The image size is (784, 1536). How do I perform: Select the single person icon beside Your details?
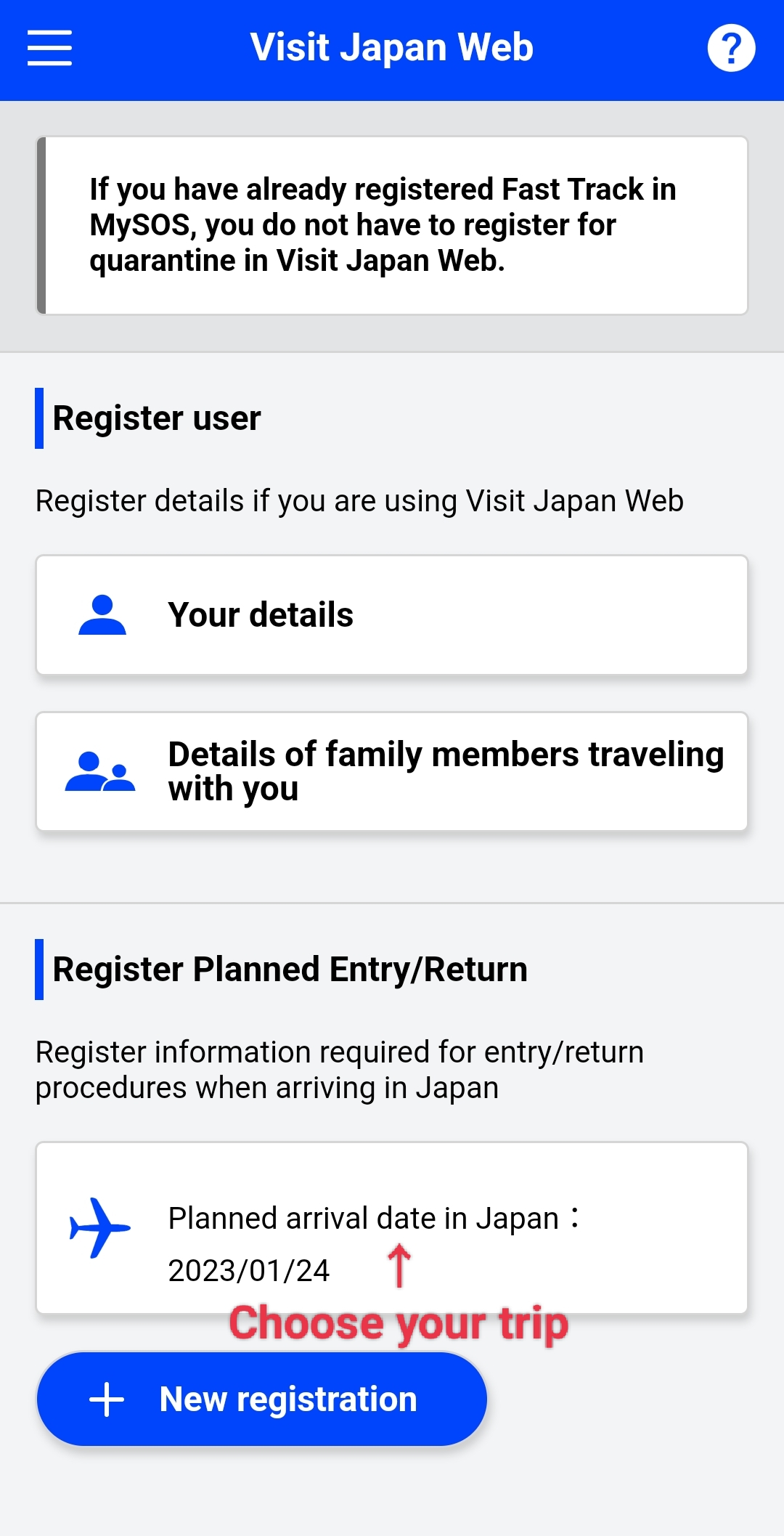point(102,614)
